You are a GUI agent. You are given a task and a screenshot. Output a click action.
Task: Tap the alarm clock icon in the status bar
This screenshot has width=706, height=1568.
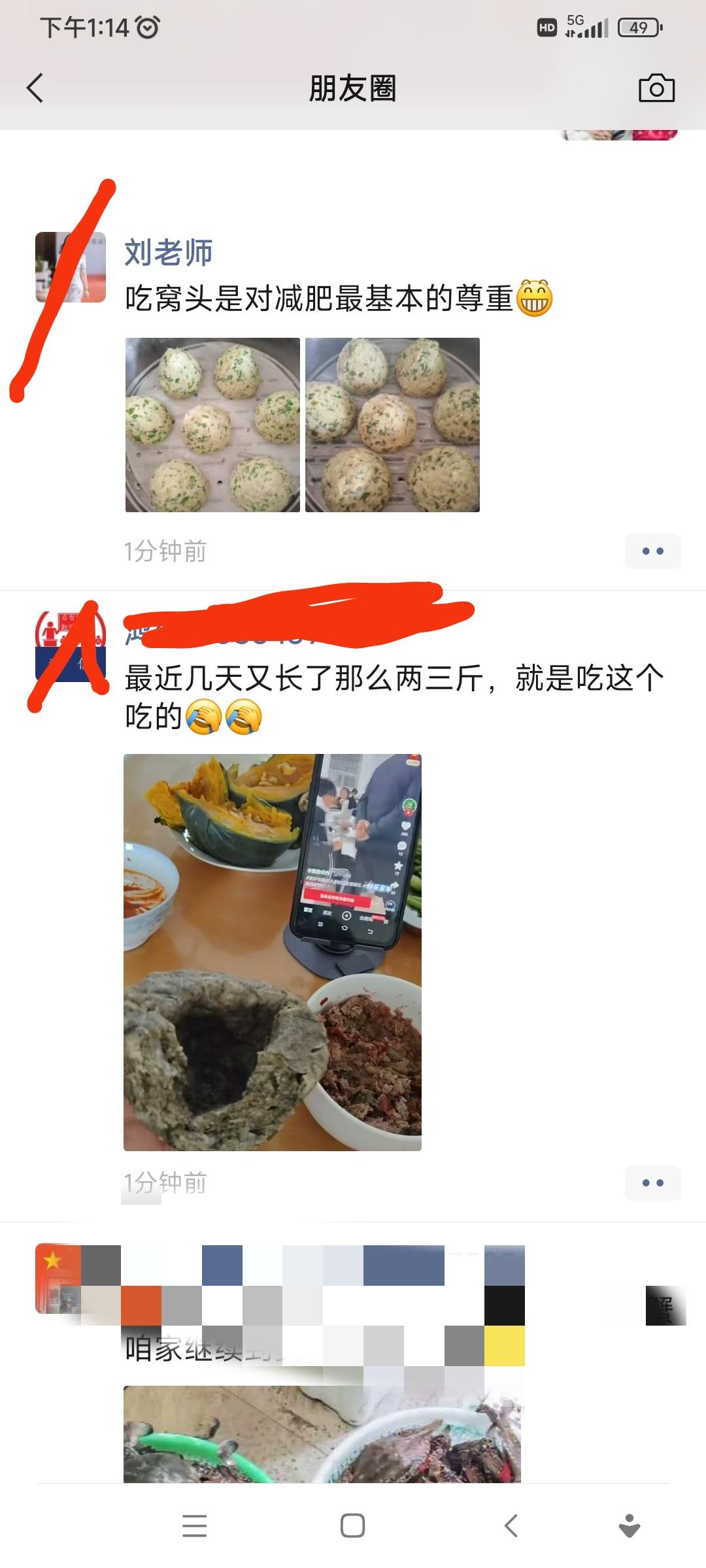[x=147, y=27]
